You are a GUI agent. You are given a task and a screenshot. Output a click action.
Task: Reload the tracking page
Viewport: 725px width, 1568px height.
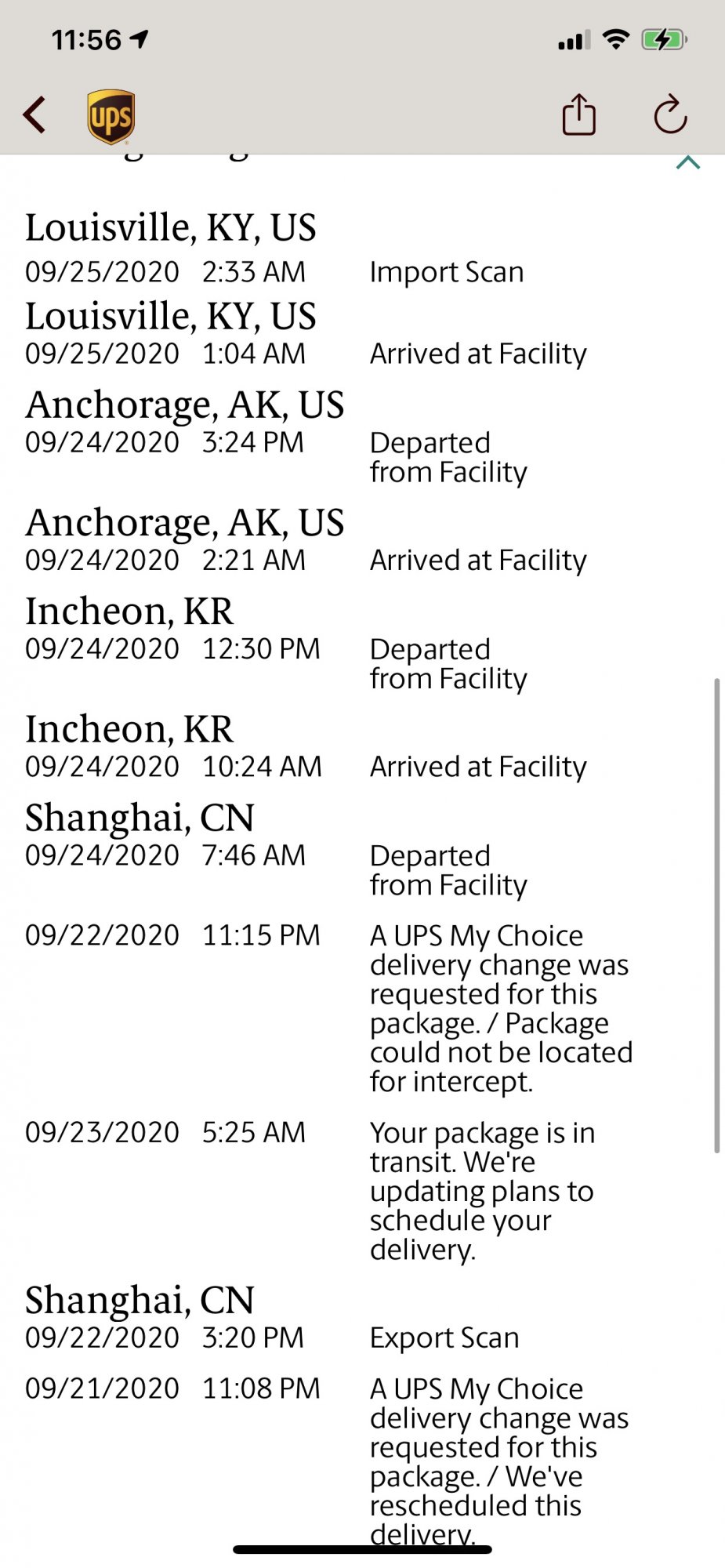670,114
